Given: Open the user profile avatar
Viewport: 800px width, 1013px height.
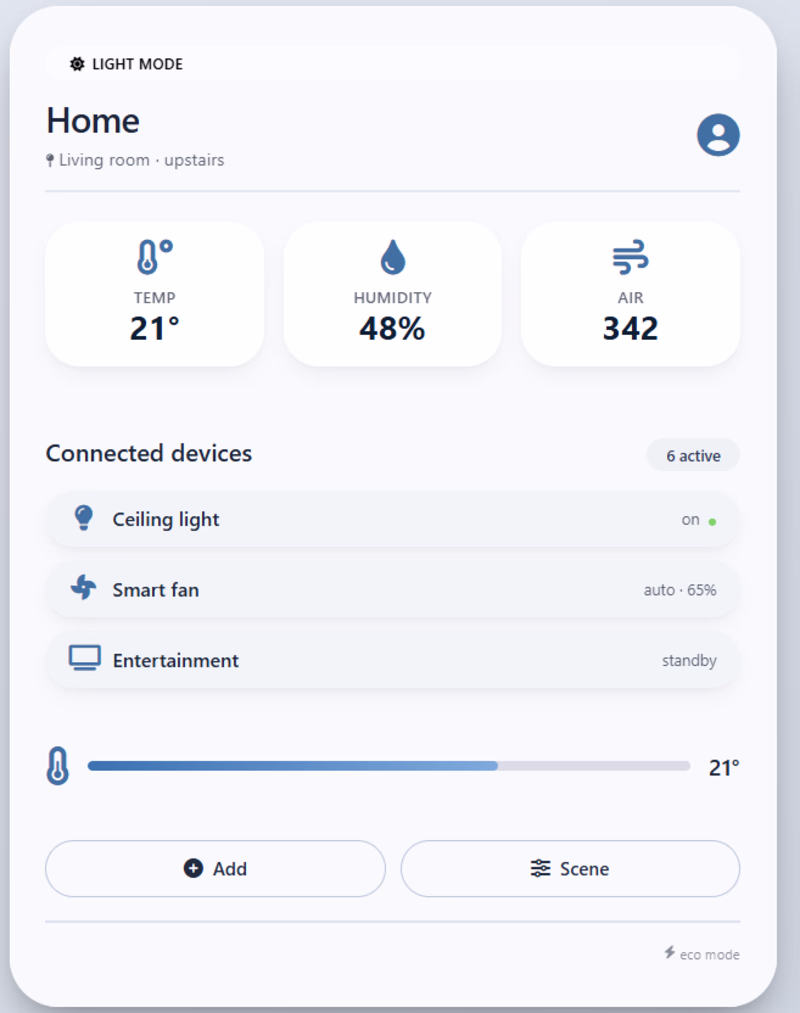Looking at the screenshot, I should [718, 135].
